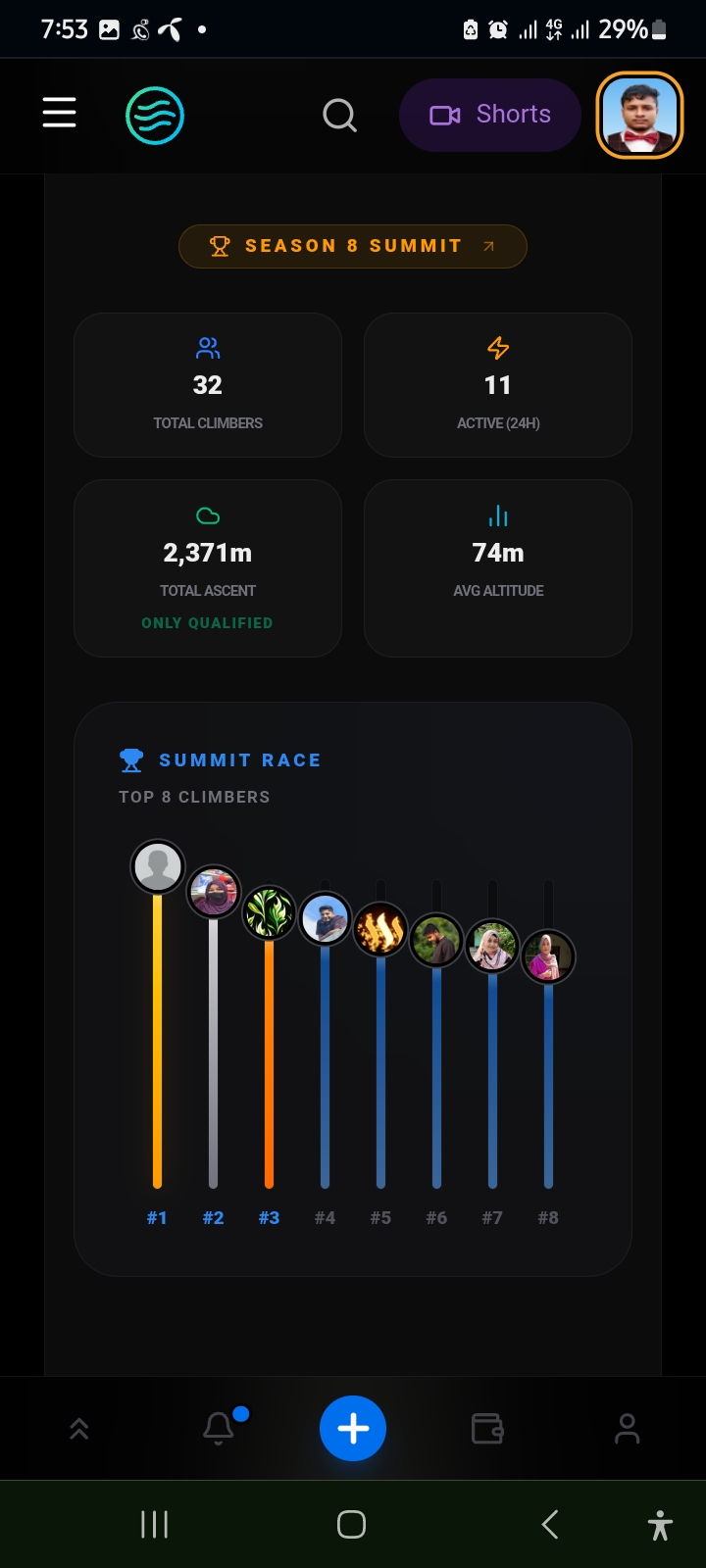Switch to the profile tab
Viewport: 706px width, 1568px height.
[627, 1429]
